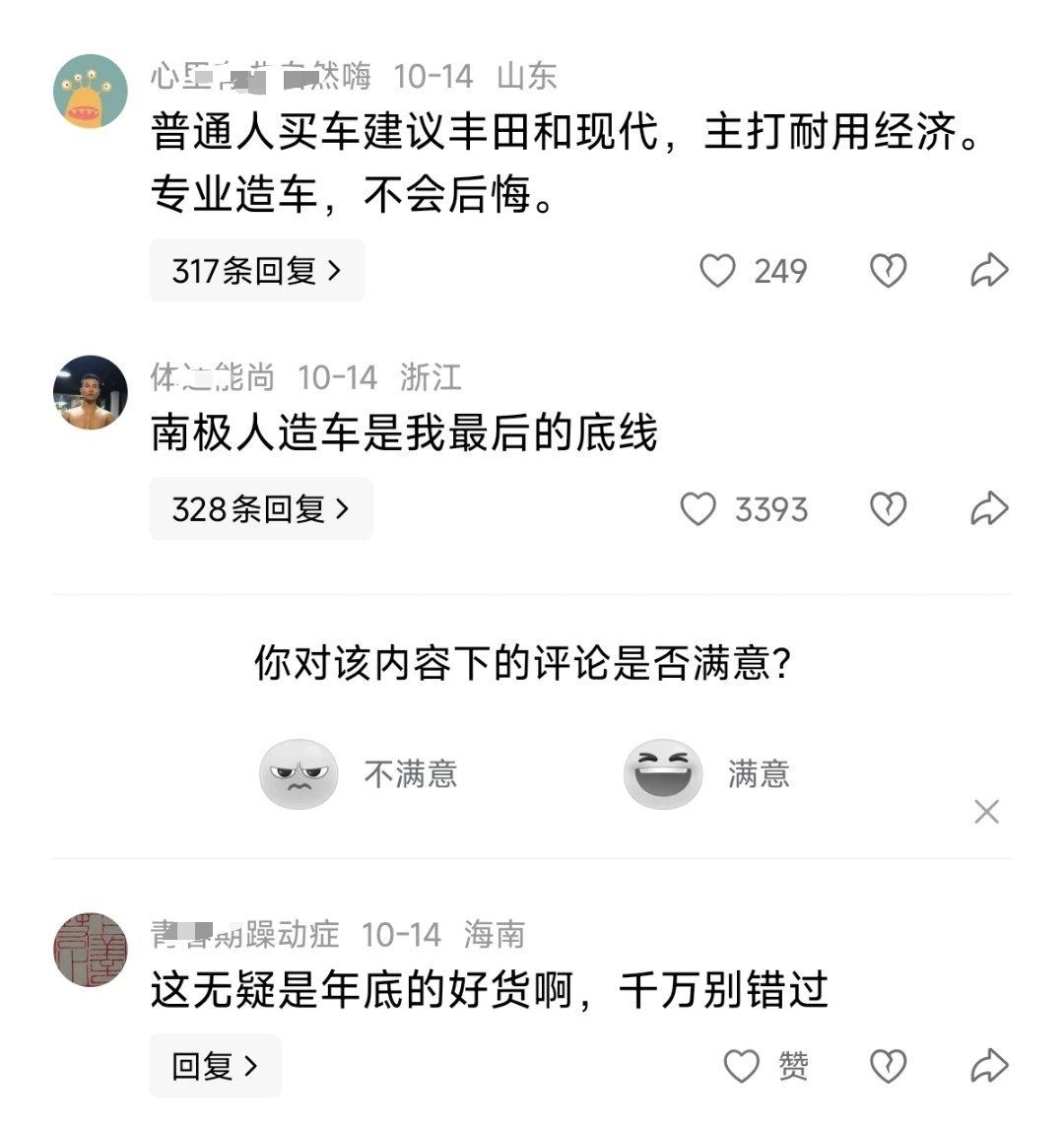Open the Hainan commenter's avatar profile
This screenshot has height=1127, width=1064.
[90, 950]
